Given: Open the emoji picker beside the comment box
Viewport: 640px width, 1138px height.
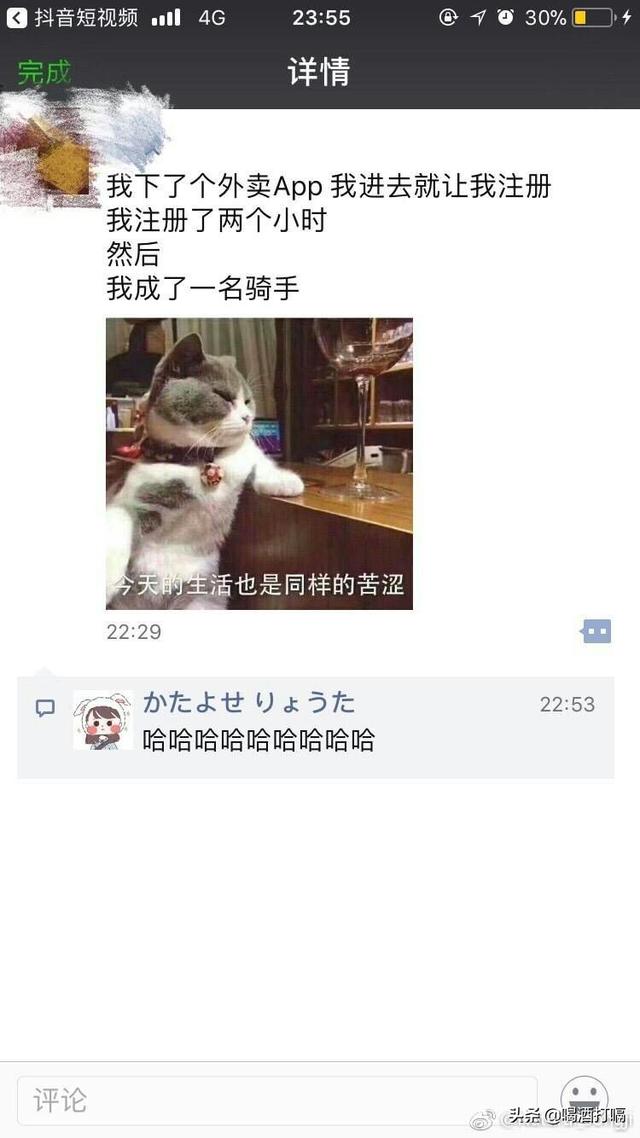Looking at the screenshot, I should [584, 1098].
